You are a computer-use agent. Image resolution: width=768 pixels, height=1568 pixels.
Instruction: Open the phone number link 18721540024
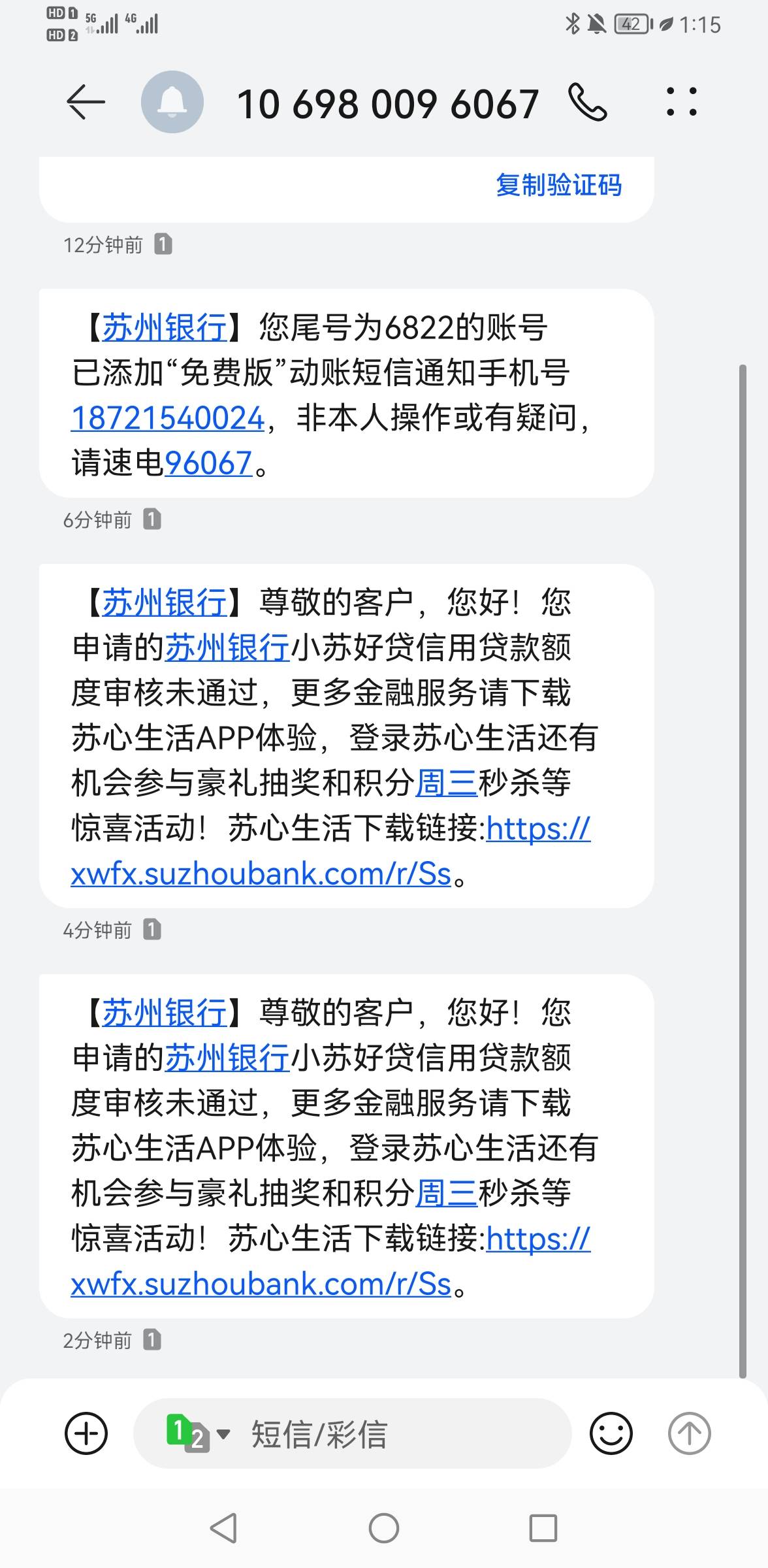[x=168, y=418]
